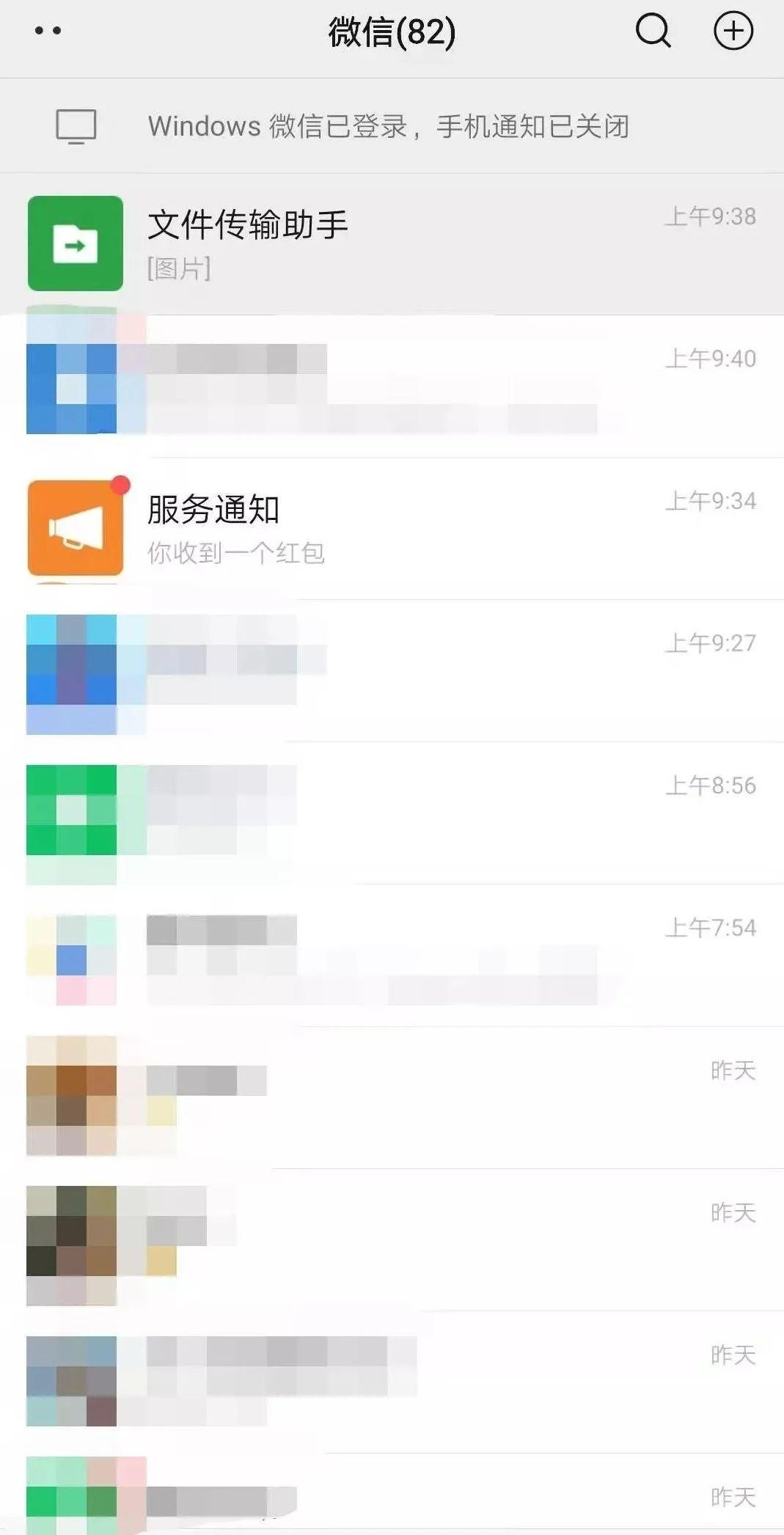Open the Windows 微信已登录 notice

389,126
